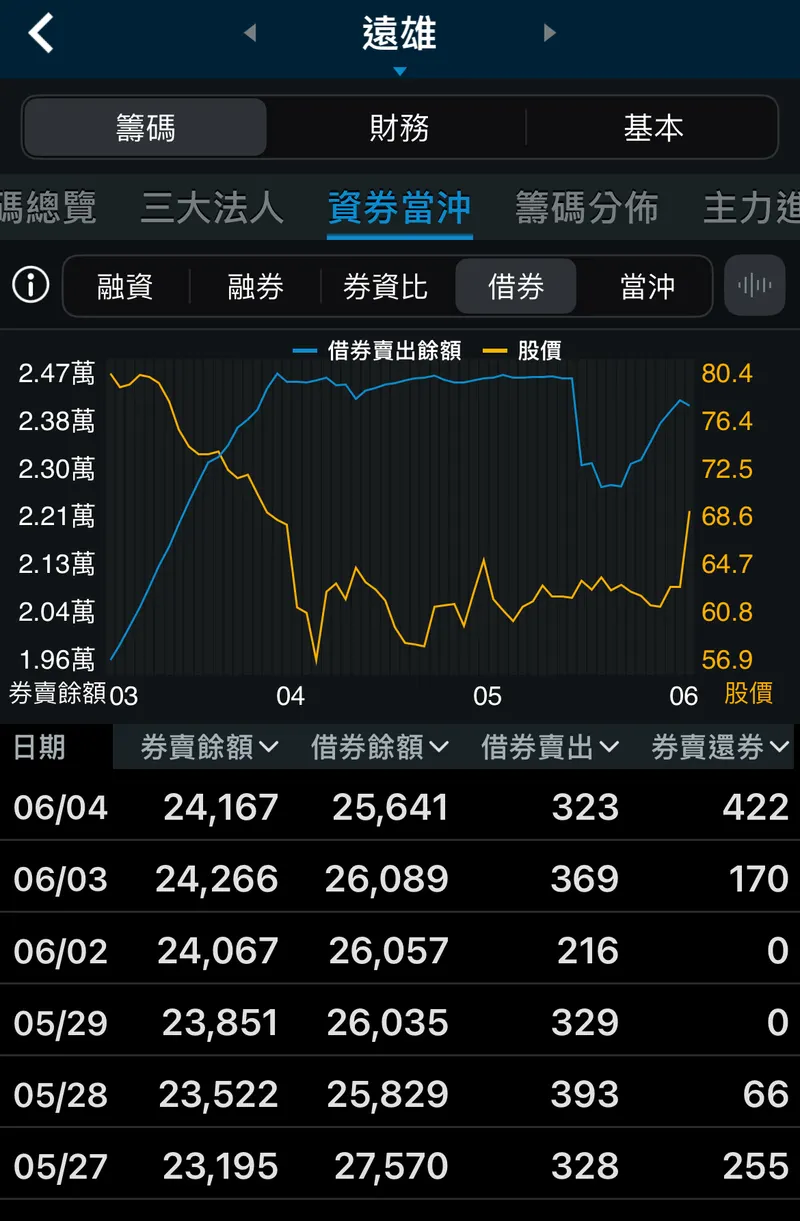800x1221 pixels.
Task: Select the 資券當沖 tab
Action: [x=399, y=208]
